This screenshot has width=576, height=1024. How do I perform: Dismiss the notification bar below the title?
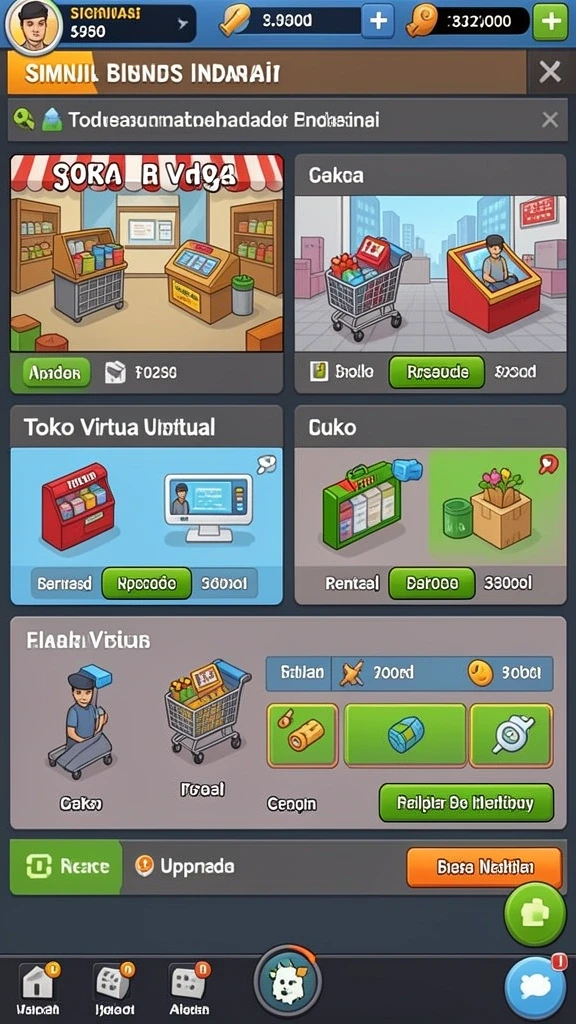(550, 120)
